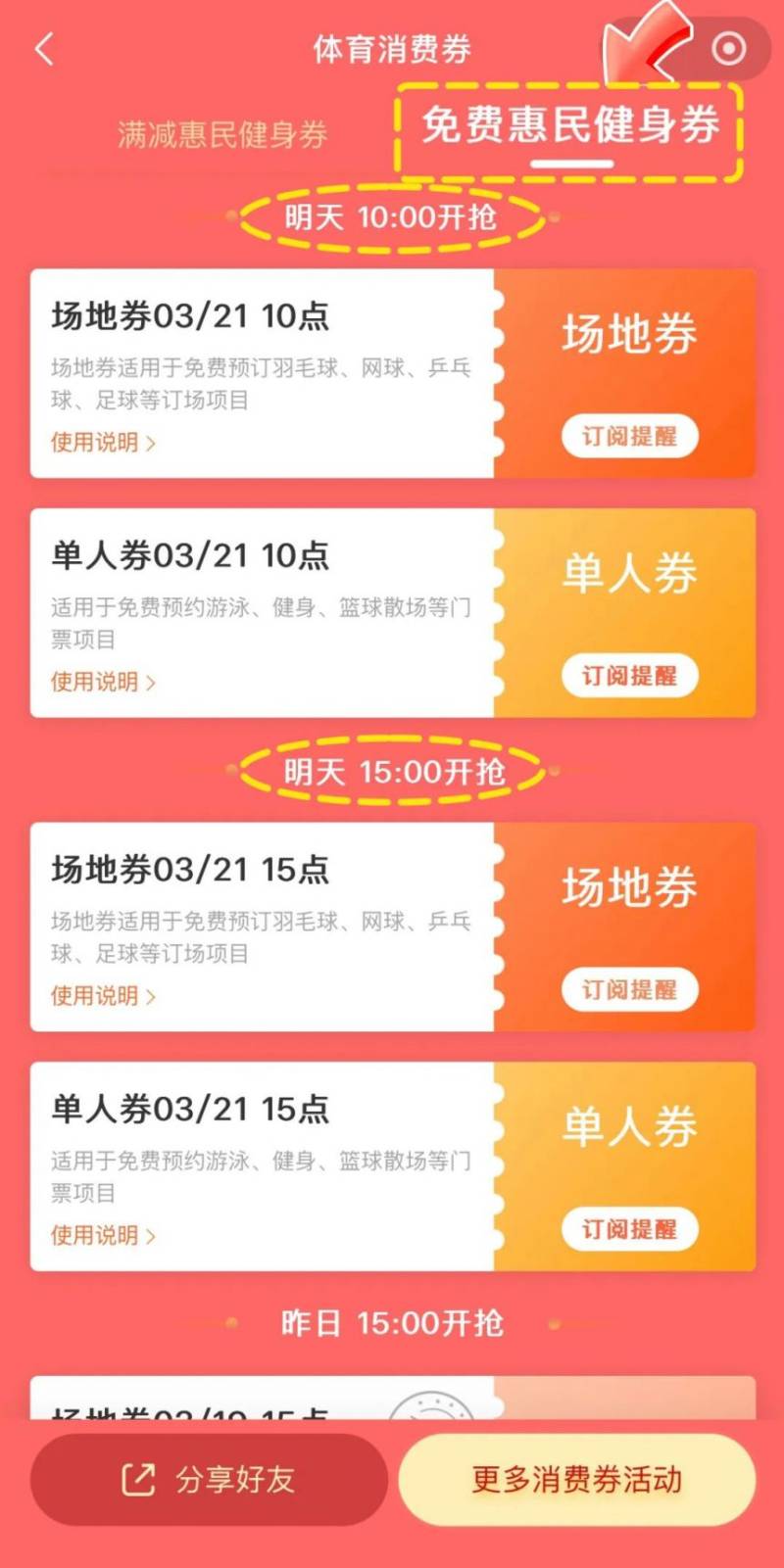Image resolution: width=784 pixels, height=1568 pixels.
Task: Go back using the top-left arrow
Action: 44,49
